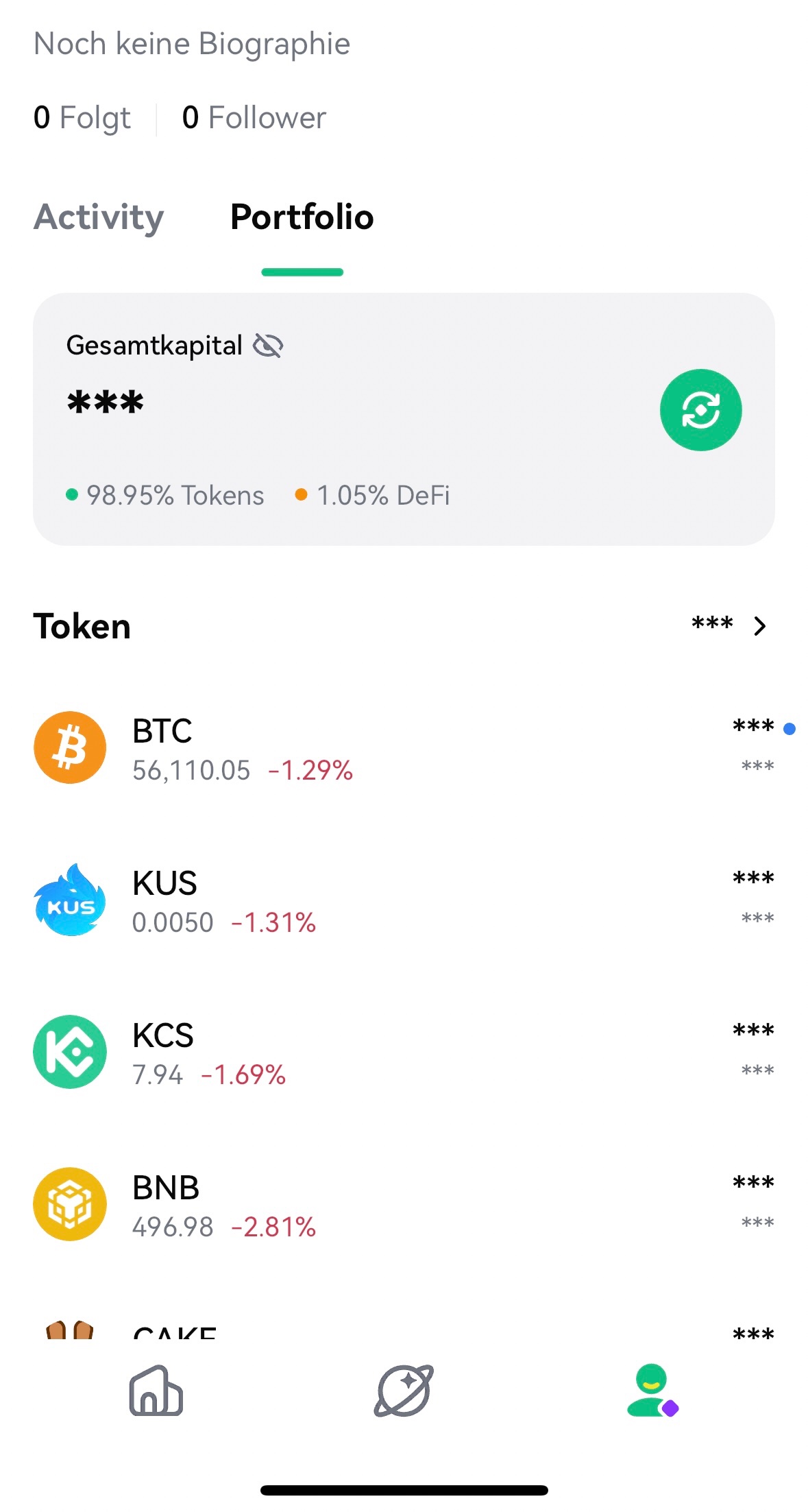
Task: View the KCS token row
Action: [x=404, y=1053]
